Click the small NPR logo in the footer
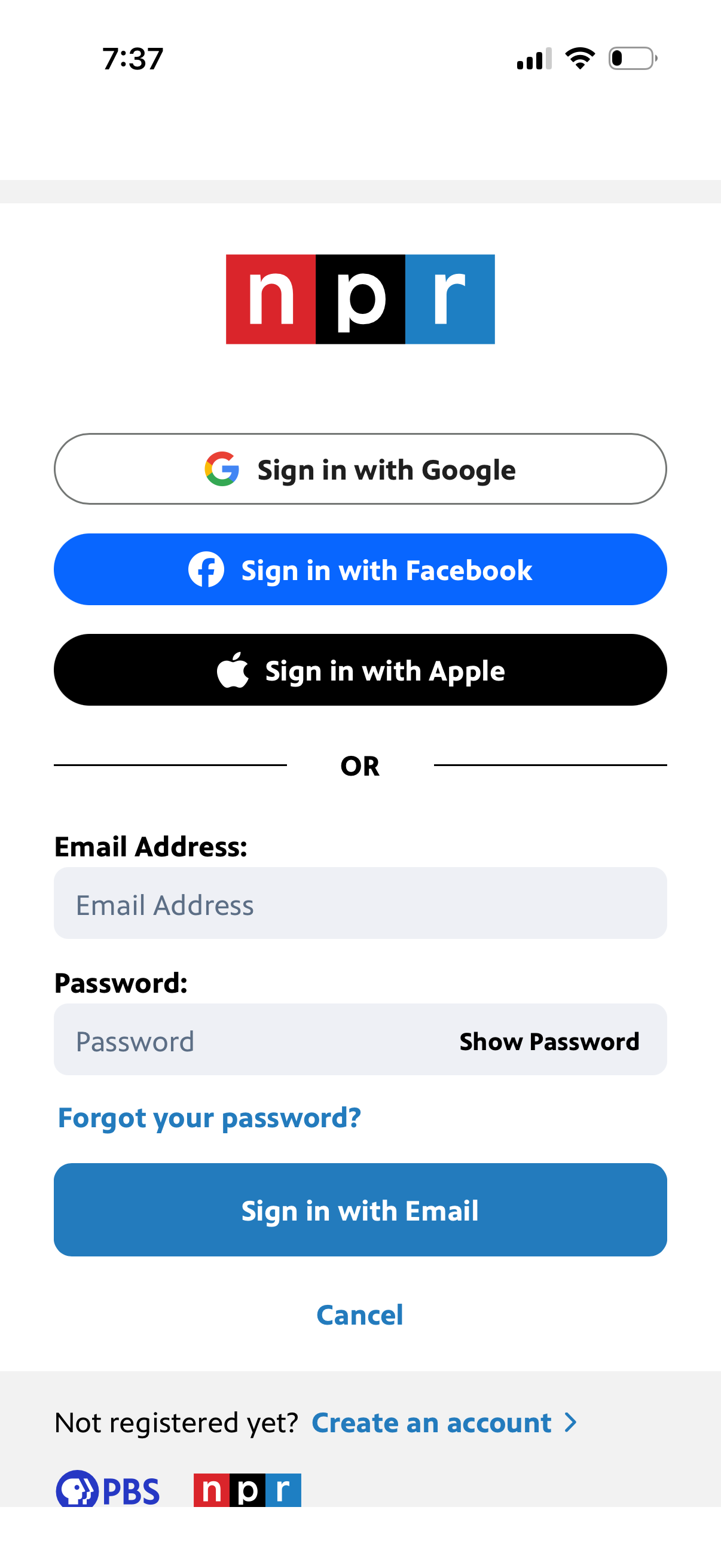Screen dimensions: 721x1568 coord(246,1490)
